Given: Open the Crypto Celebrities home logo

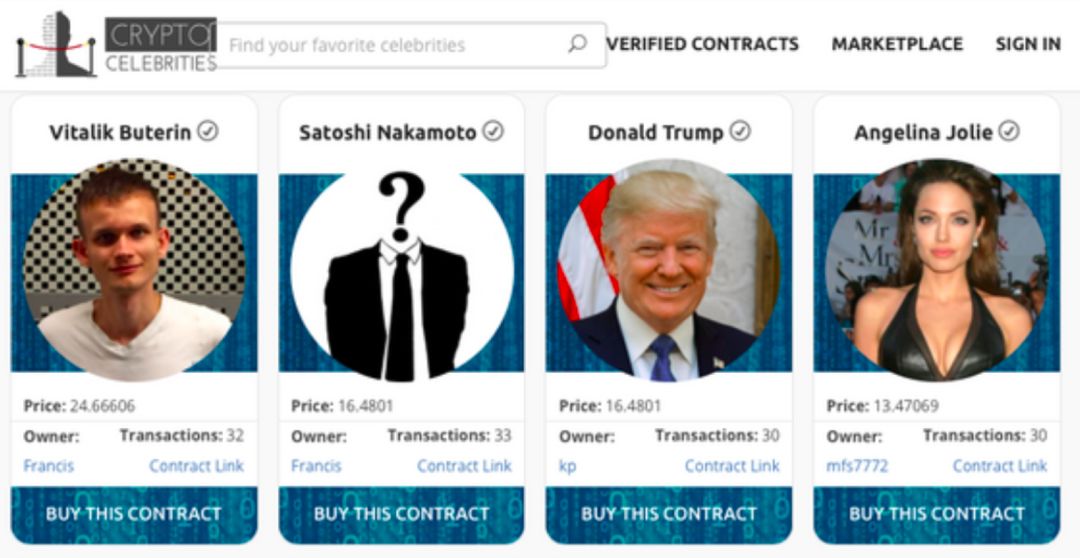Looking at the screenshot, I should point(115,46).
